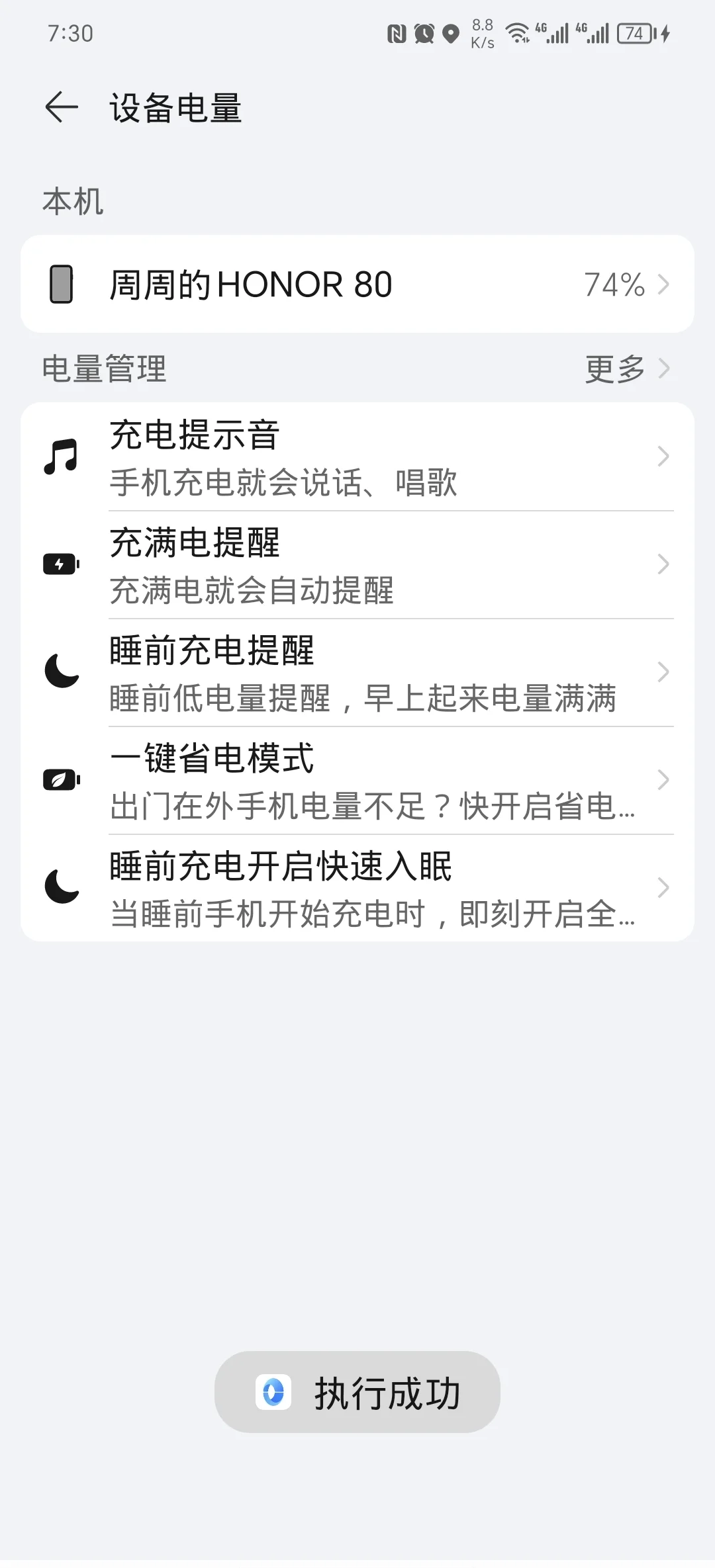Click the NFC icon in the status bar

pyautogui.click(x=395, y=32)
